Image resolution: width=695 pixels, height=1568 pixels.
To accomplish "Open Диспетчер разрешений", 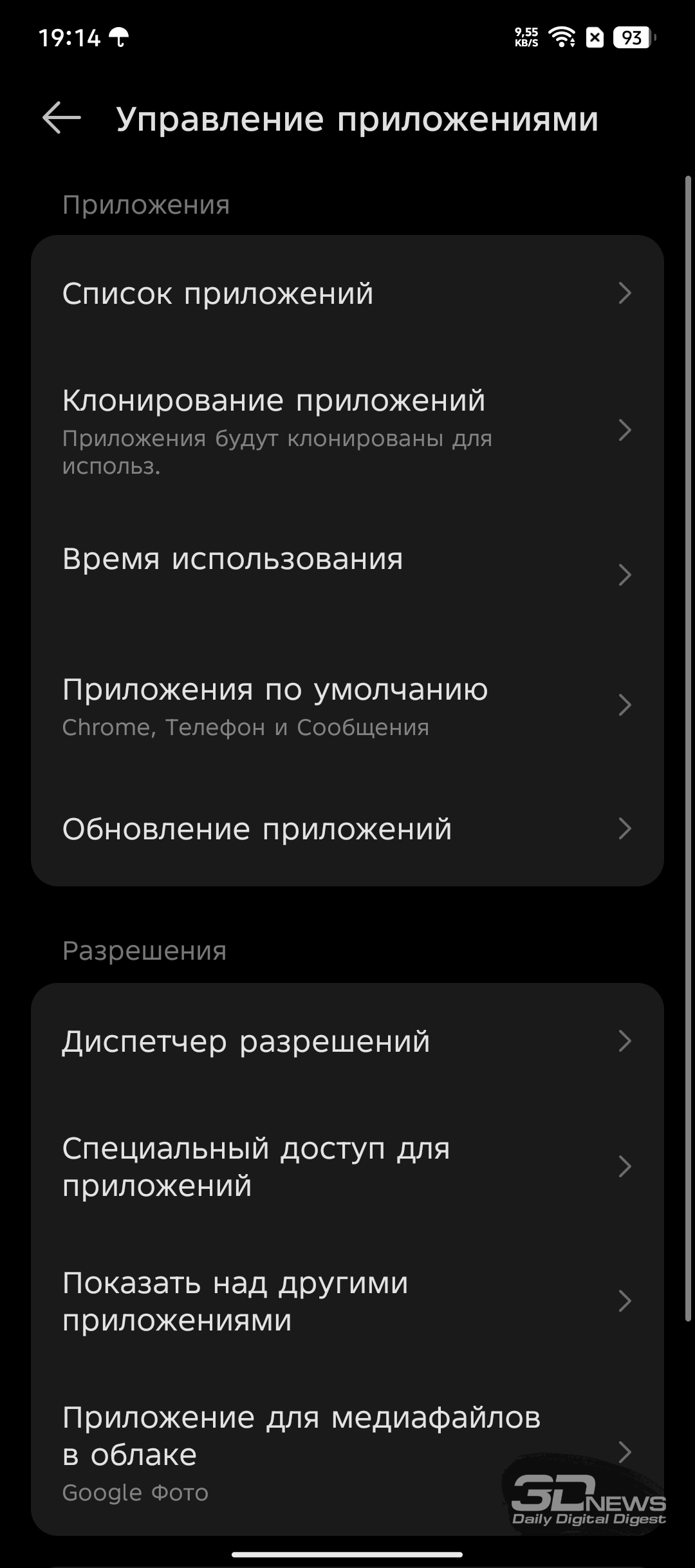I will [x=347, y=1041].
